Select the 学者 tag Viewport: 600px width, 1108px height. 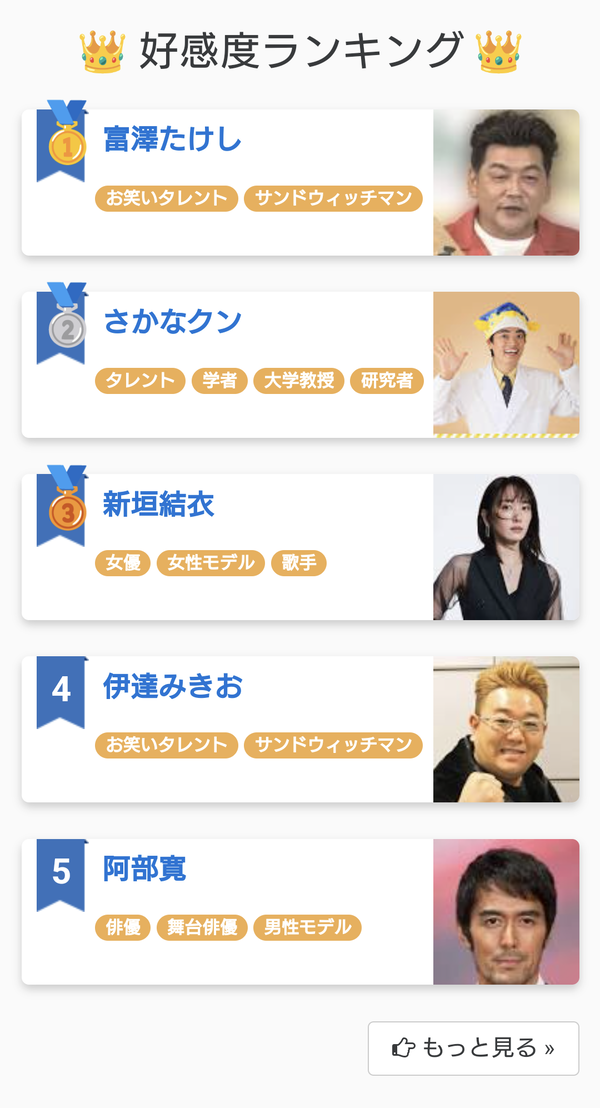(x=220, y=381)
